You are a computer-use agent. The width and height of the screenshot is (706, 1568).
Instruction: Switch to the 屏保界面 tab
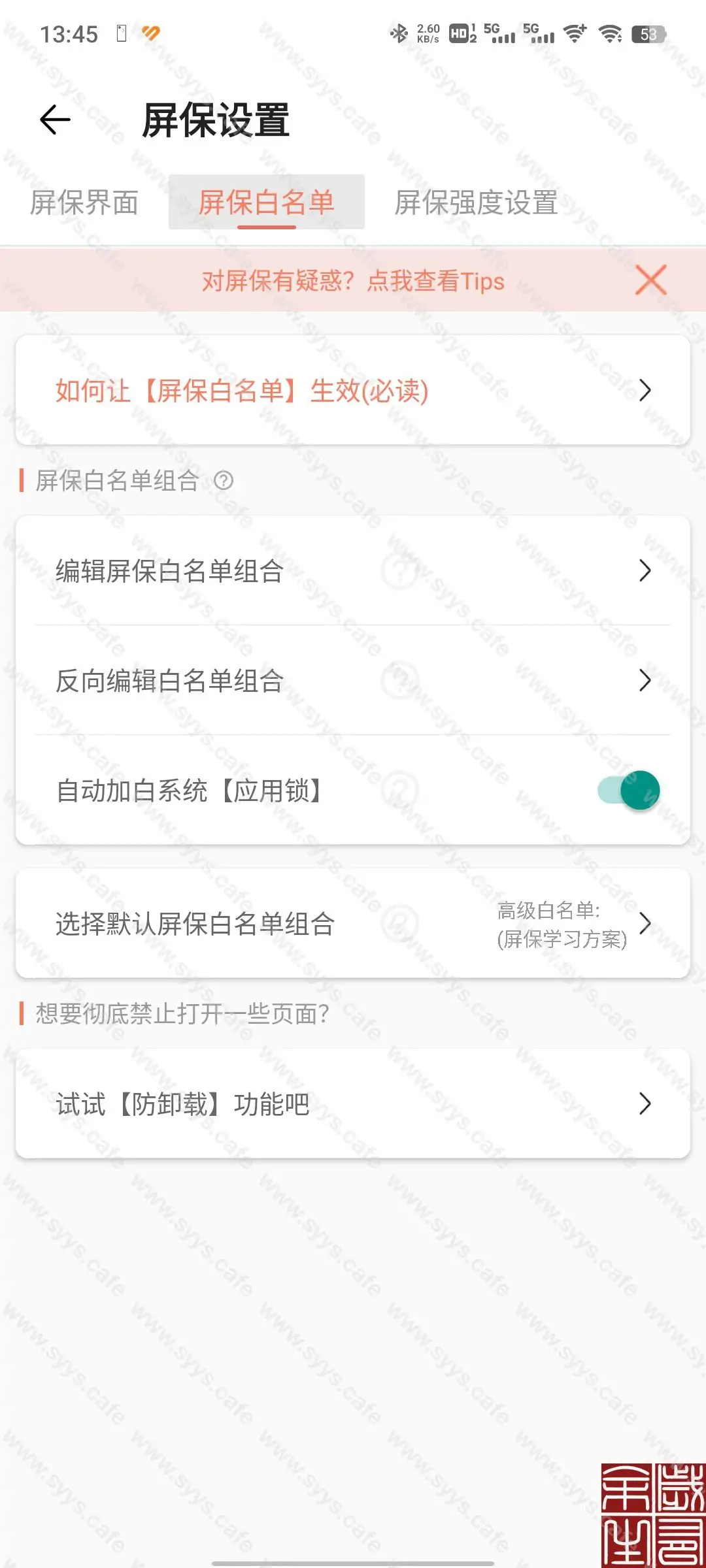pos(82,203)
